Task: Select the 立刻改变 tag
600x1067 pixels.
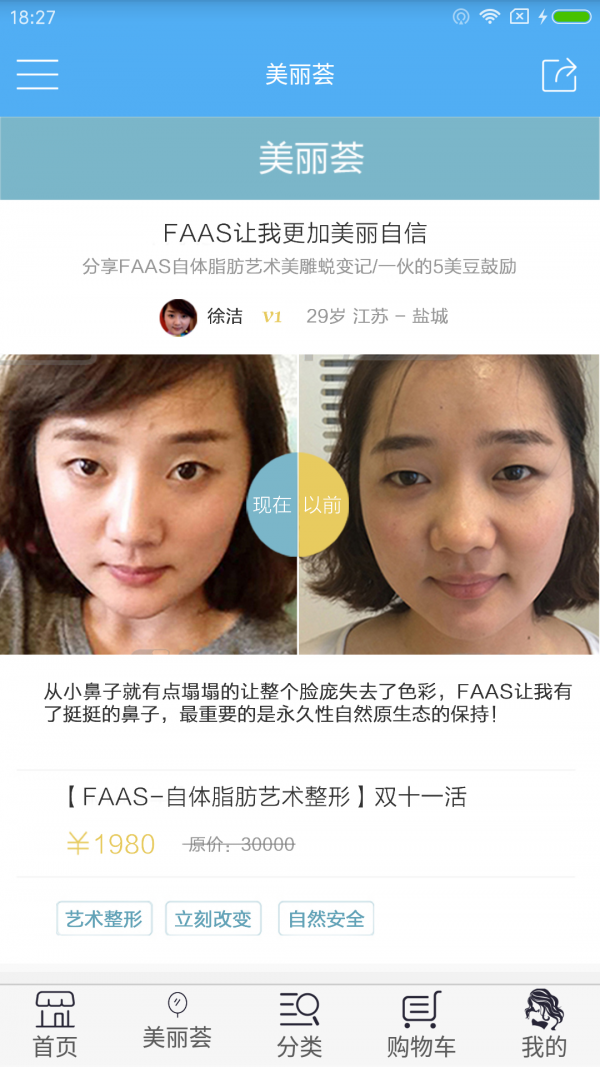Action: (x=213, y=919)
